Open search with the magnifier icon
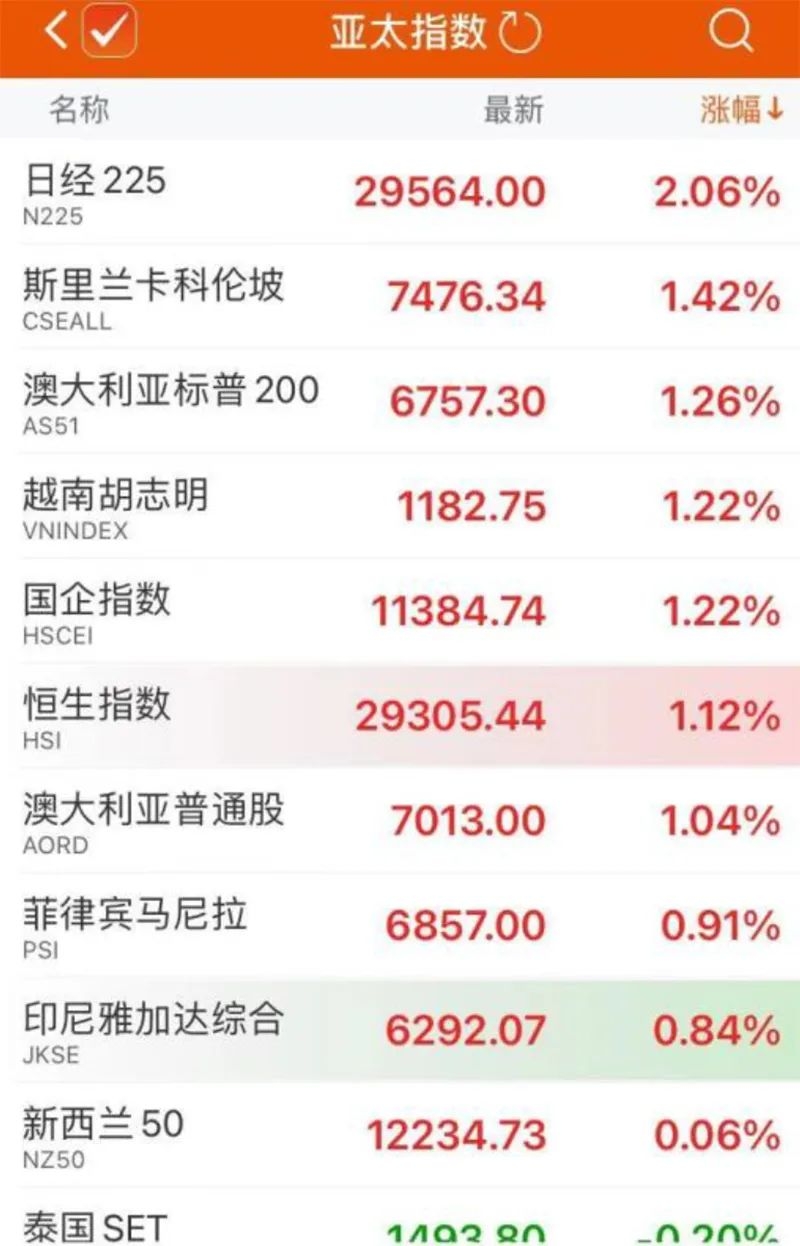 click(x=731, y=33)
